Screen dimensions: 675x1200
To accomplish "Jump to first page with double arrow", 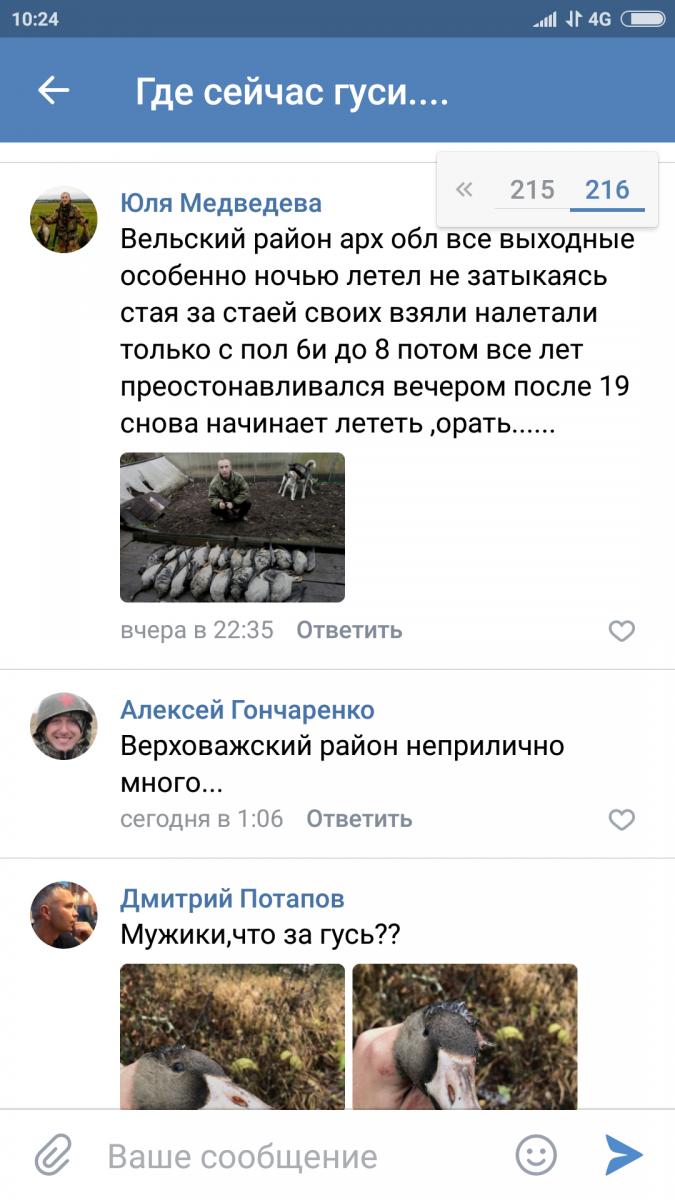I will [x=464, y=190].
